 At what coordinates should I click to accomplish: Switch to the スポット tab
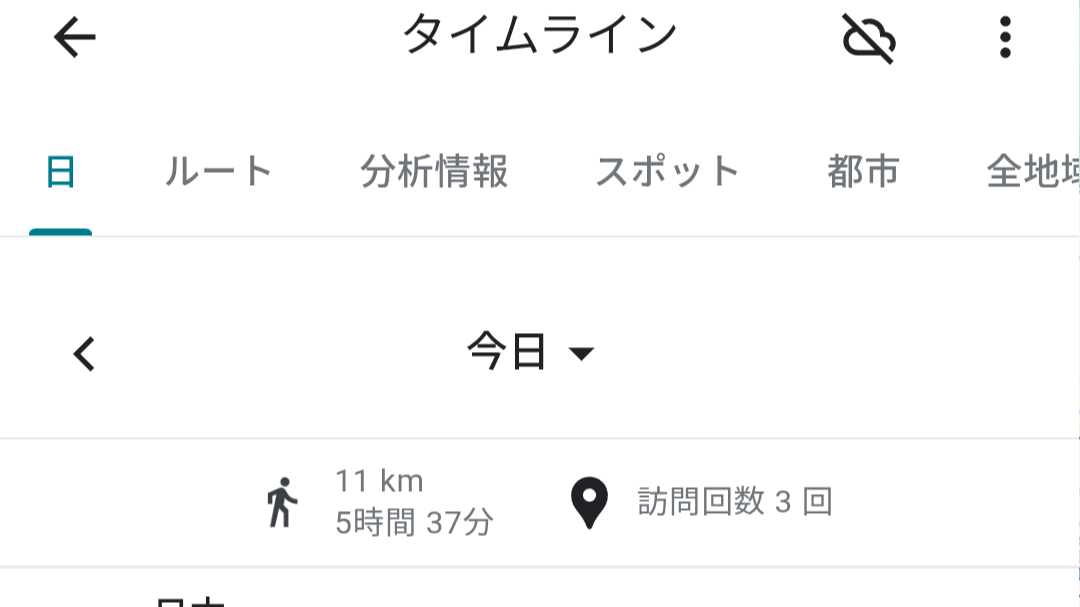[667, 172]
